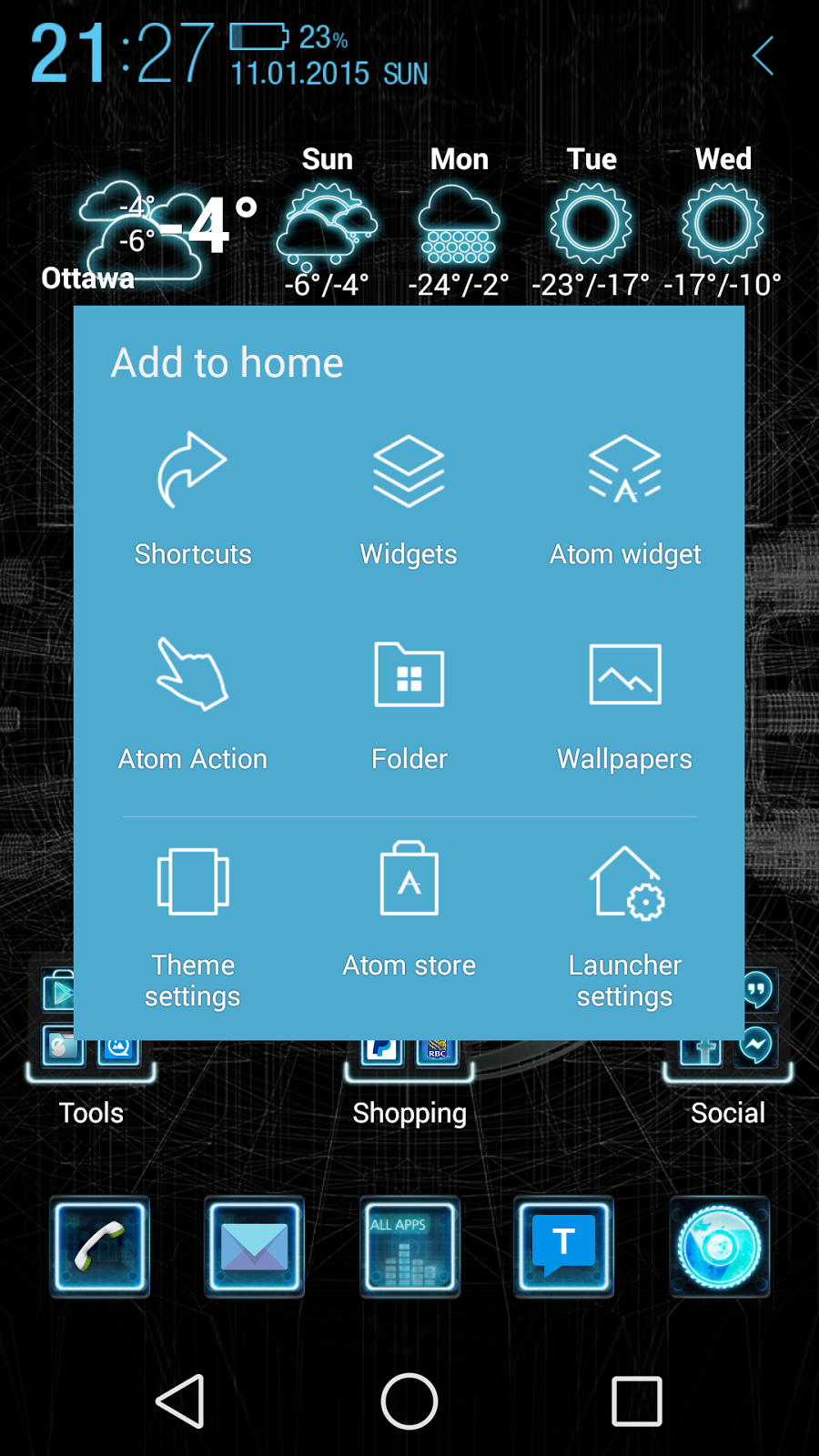Launch the T messaging app

pos(563,1247)
